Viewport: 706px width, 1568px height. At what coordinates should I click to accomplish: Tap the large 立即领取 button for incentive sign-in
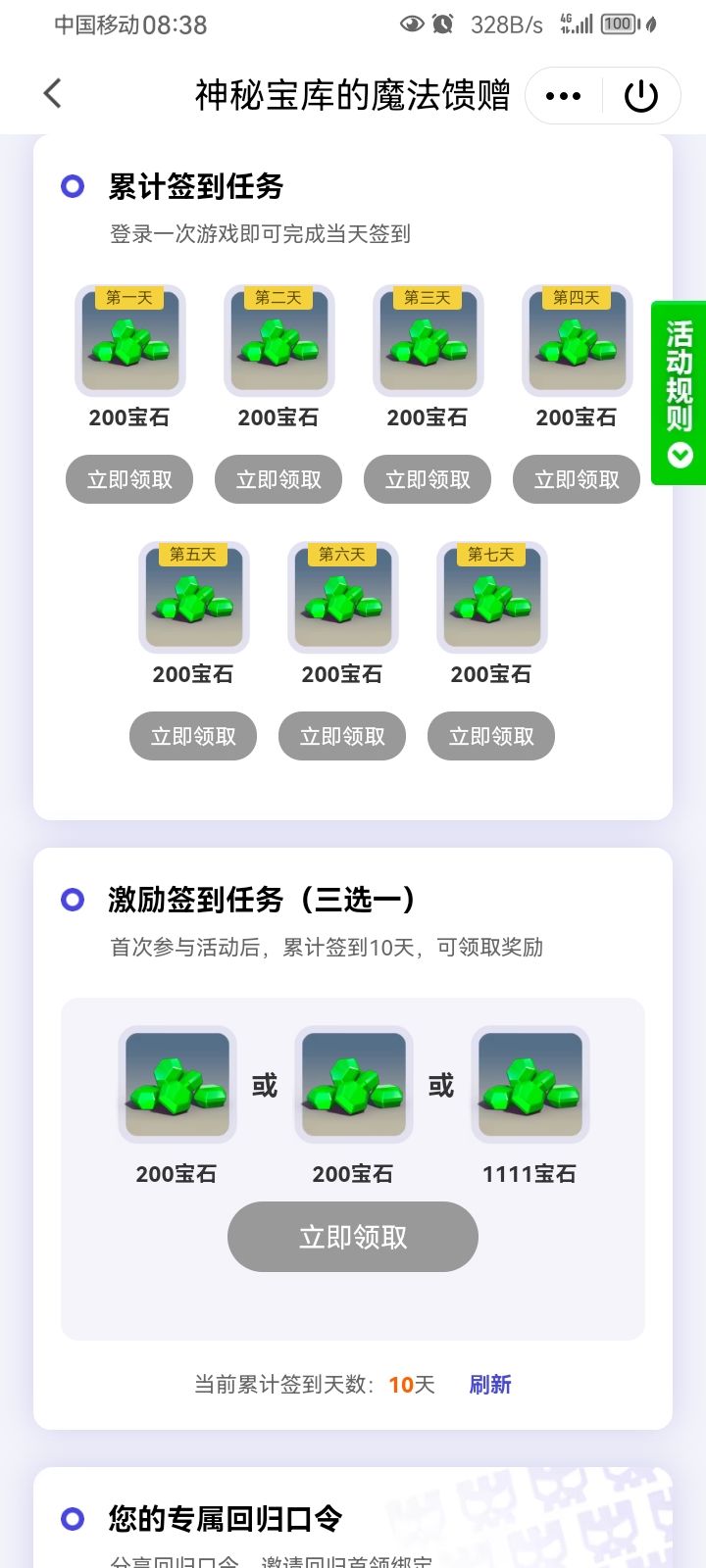click(x=352, y=1237)
